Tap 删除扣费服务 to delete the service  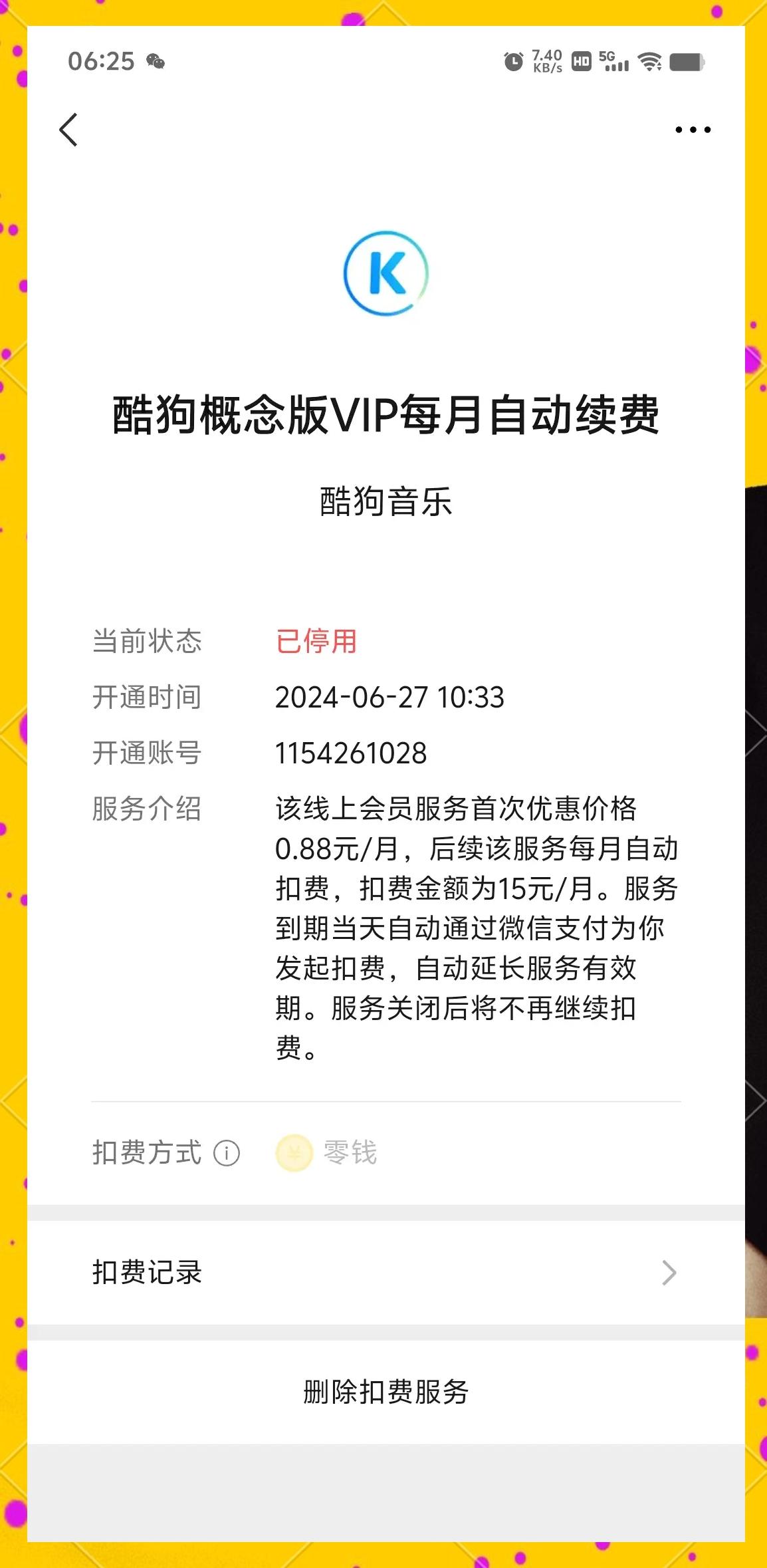tap(385, 1392)
